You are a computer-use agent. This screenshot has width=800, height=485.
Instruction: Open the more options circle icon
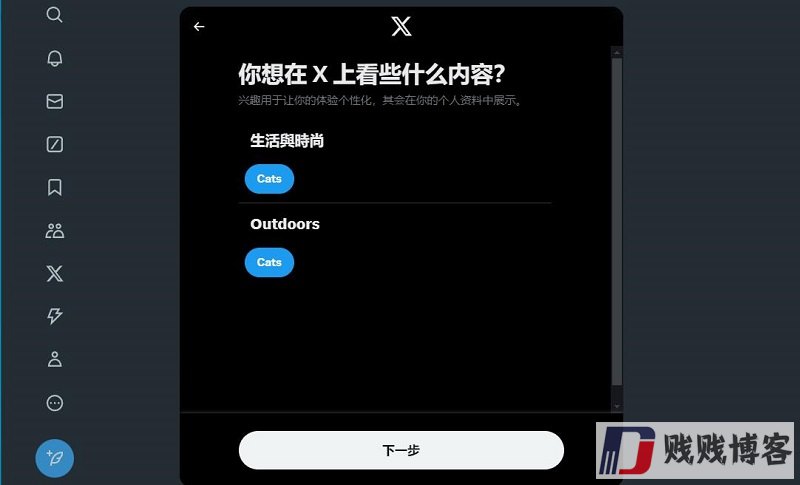55,403
